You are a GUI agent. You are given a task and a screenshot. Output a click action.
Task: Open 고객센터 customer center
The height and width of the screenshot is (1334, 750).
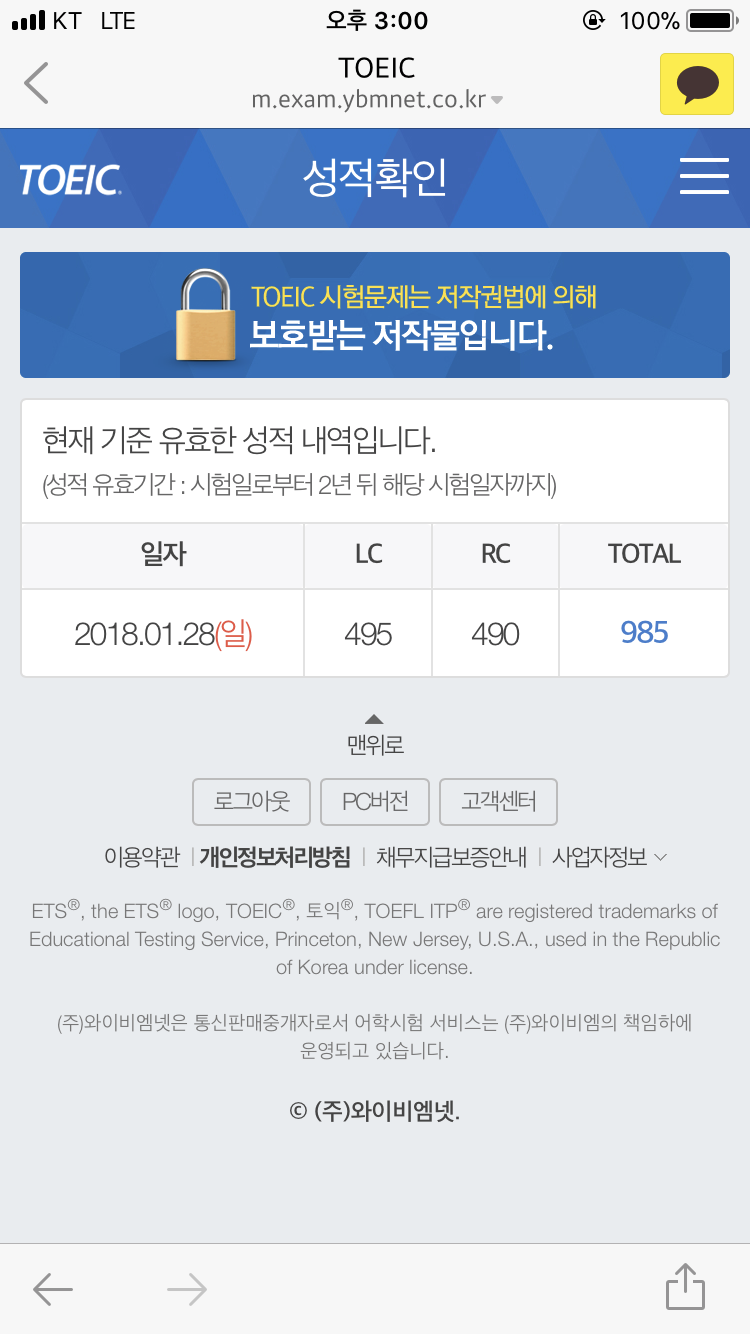point(498,801)
